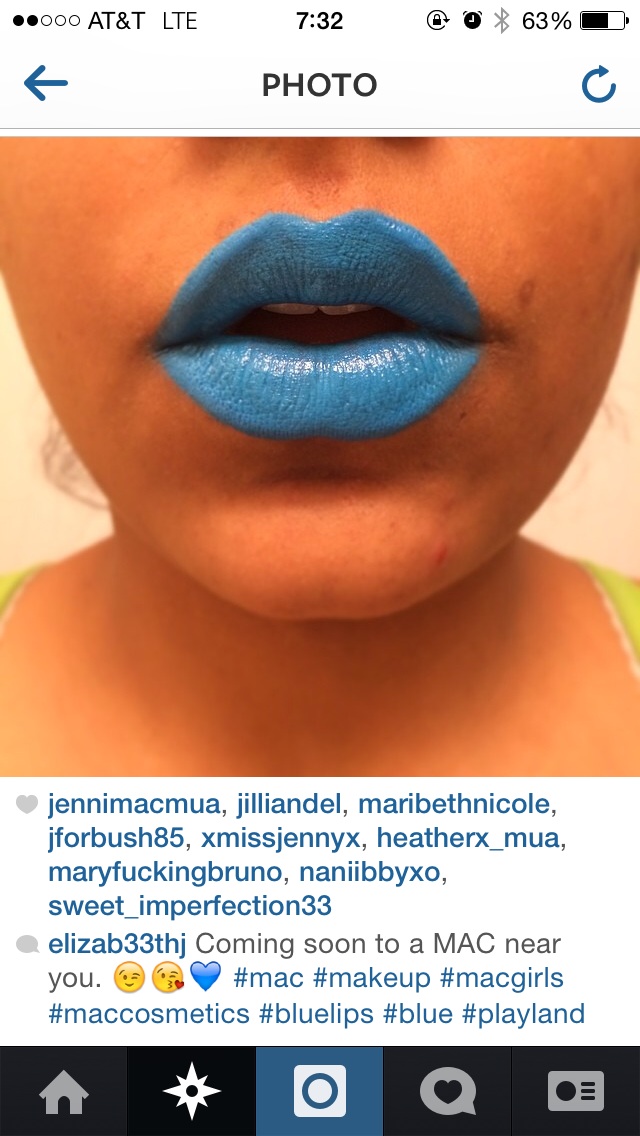The height and width of the screenshot is (1136, 640).
Task: Switch to the Explore tab
Action: (x=191, y=1091)
